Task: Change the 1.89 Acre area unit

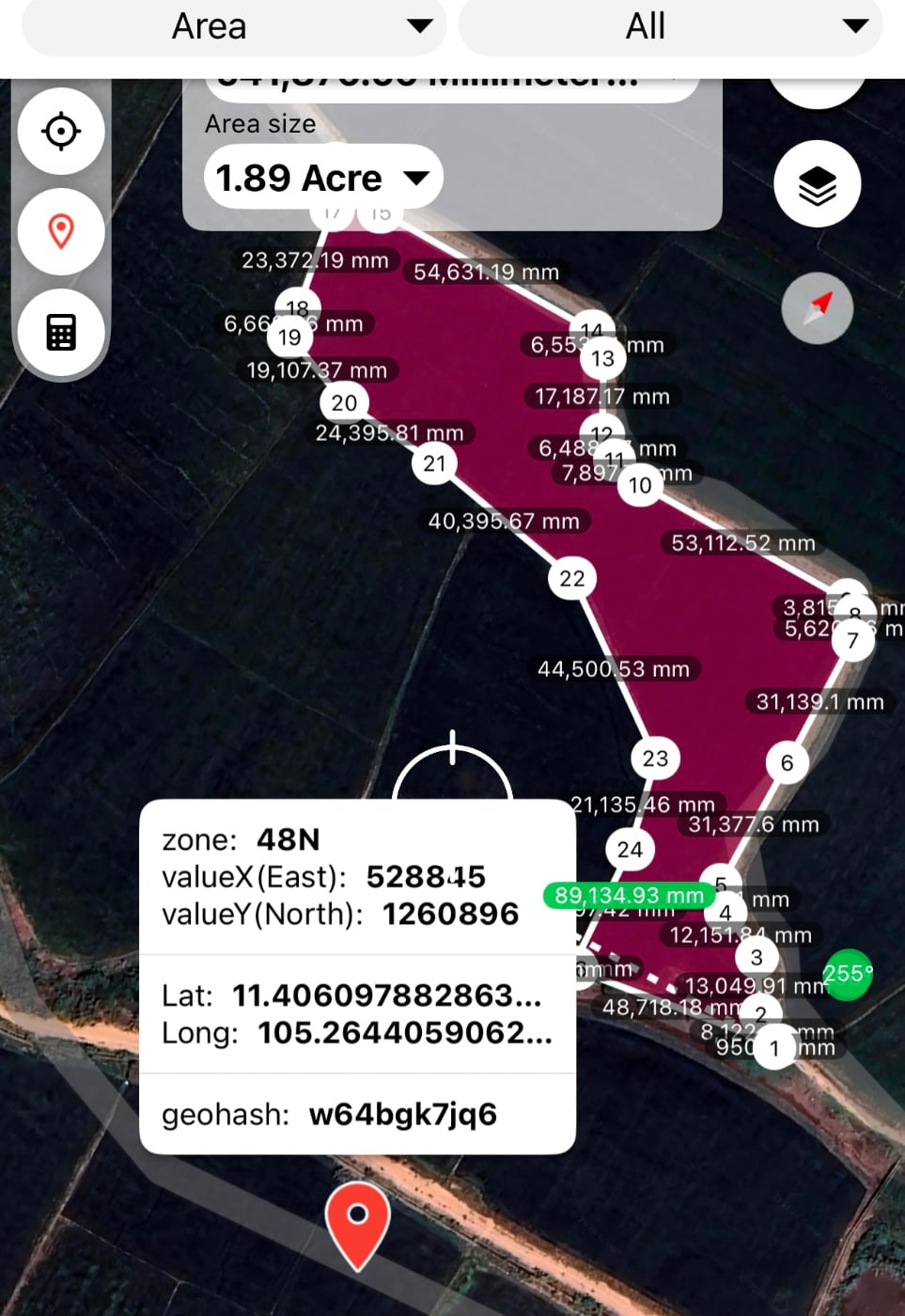Action: click(322, 178)
